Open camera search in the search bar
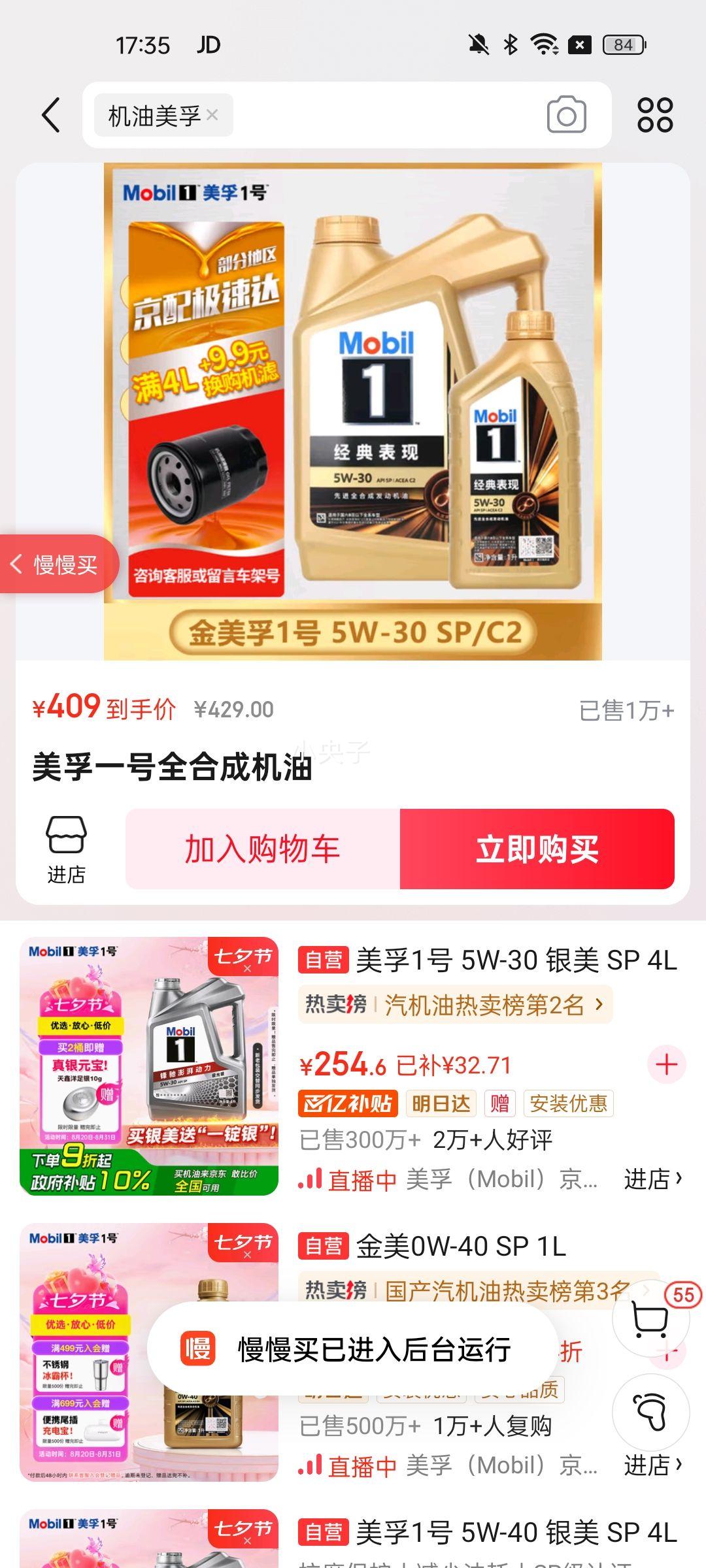 (566, 116)
